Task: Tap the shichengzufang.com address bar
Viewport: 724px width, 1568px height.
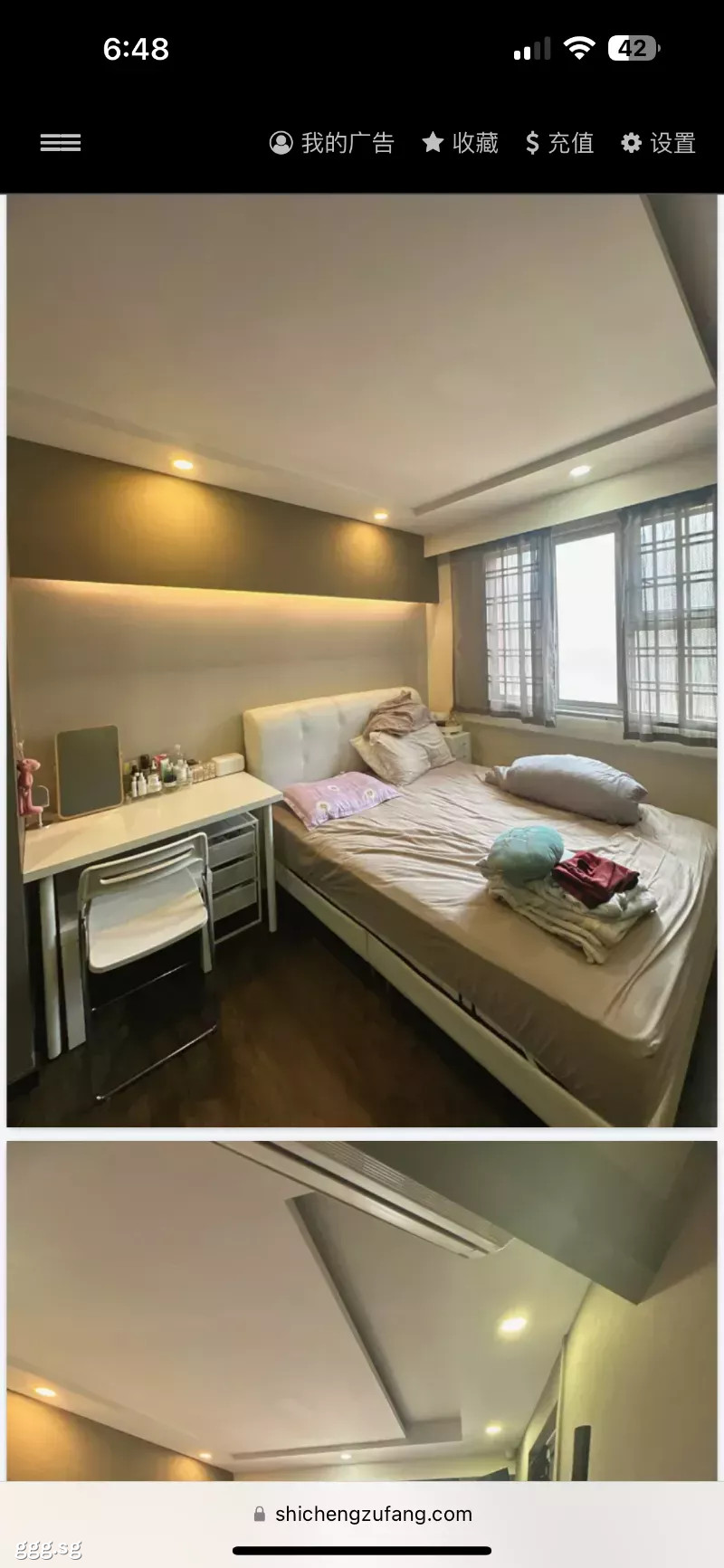Action: point(362,1514)
